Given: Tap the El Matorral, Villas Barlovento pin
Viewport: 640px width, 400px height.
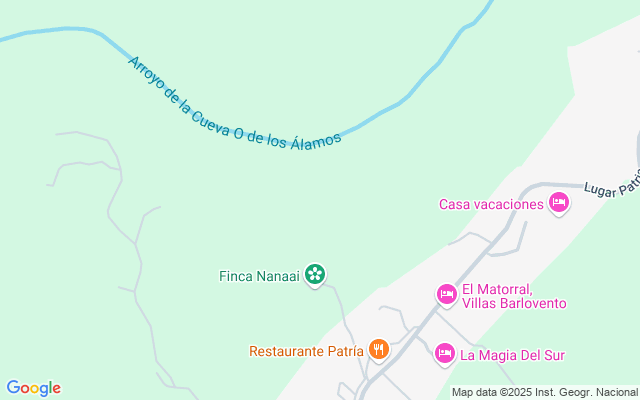Looking at the screenshot, I should 447,294.
